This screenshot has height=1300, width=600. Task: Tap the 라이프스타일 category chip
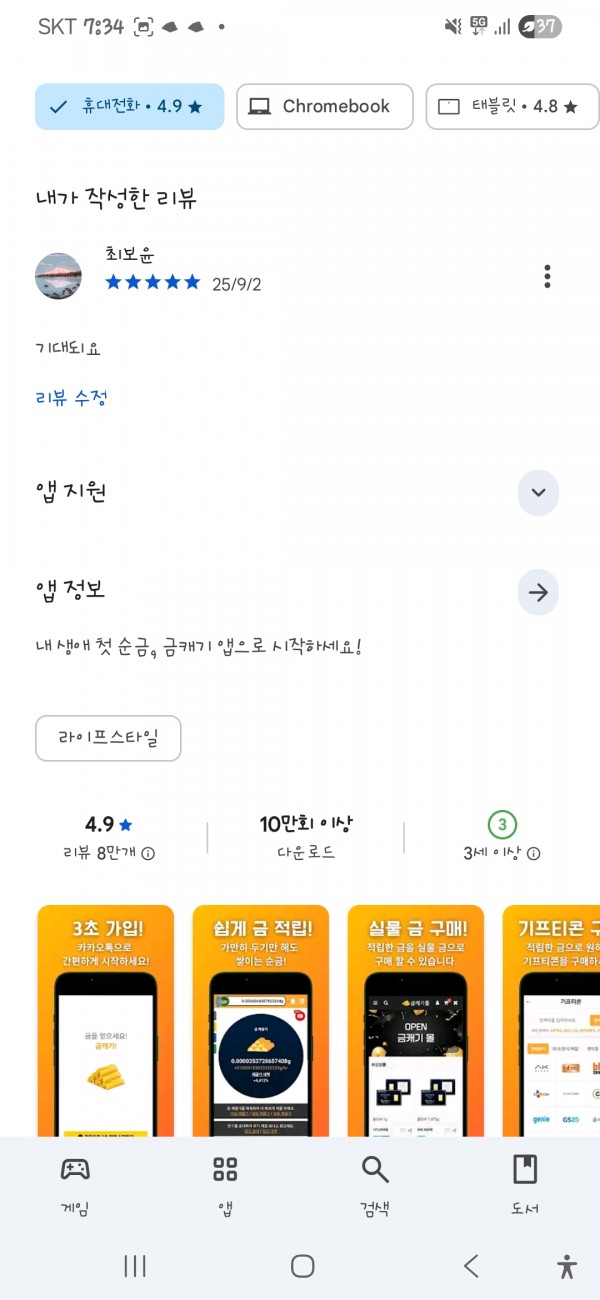tap(108, 739)
